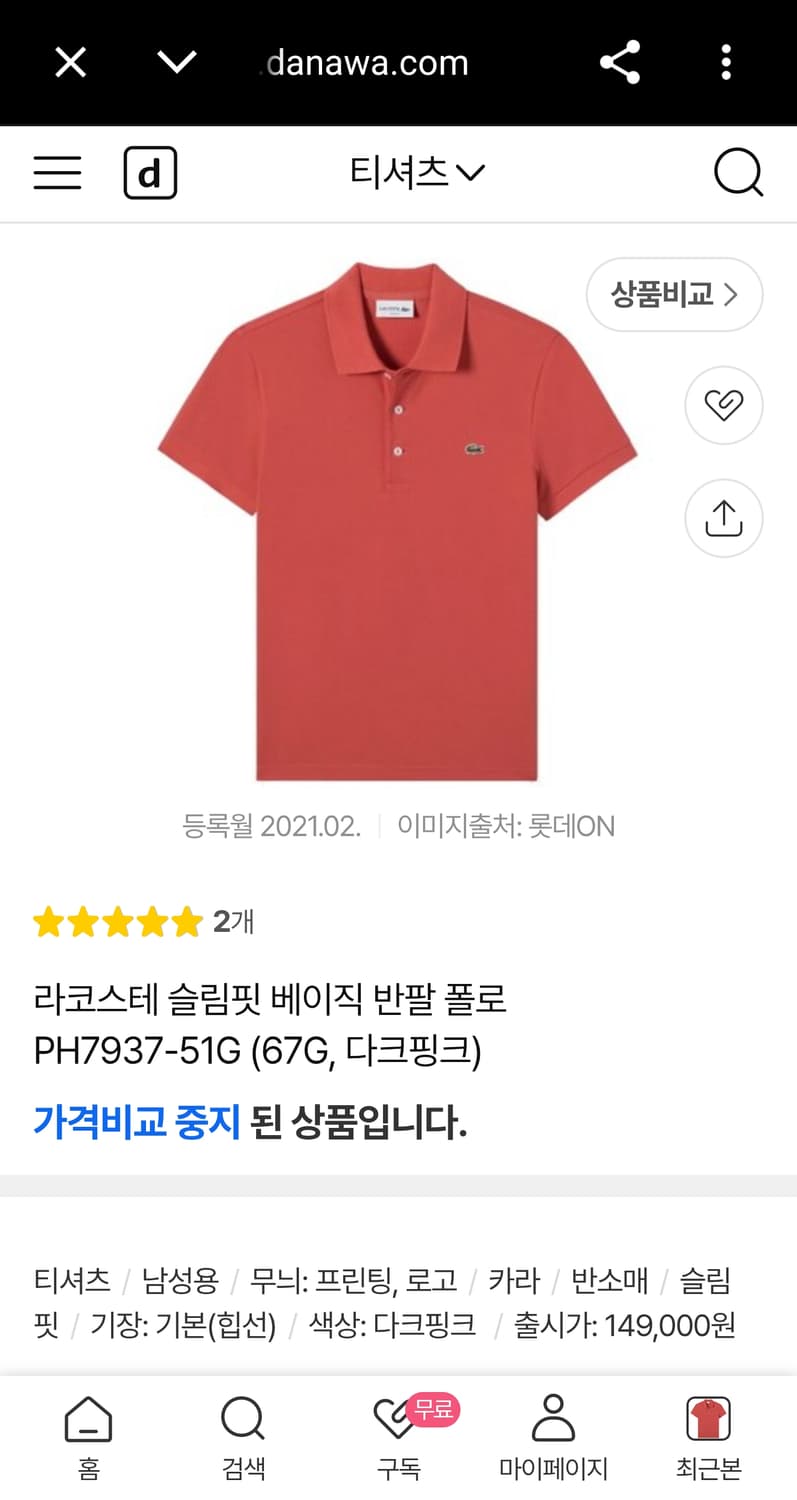Click the Danawa logo
This screenshot has height=1500, width=797.
coord(150,172)
